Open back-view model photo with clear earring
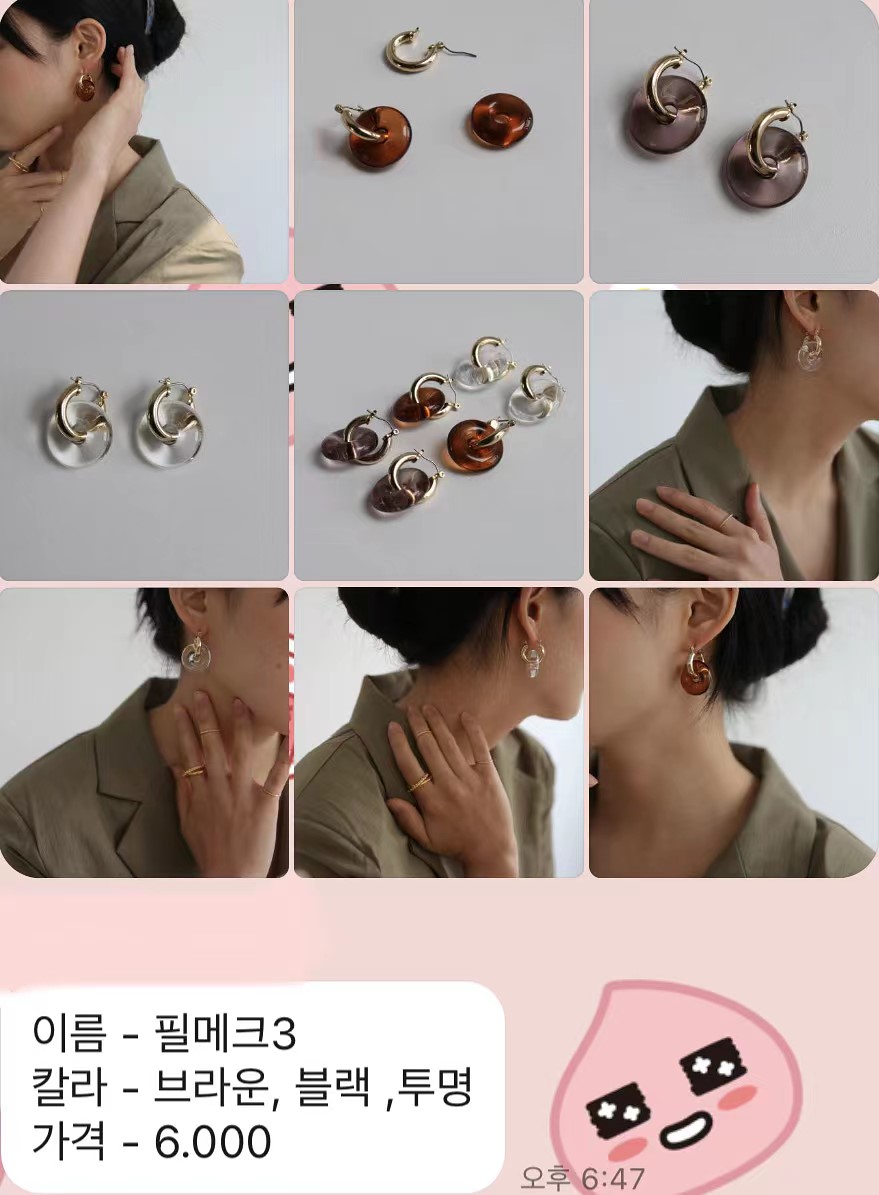879x1195 pixels. coord(438,732)
